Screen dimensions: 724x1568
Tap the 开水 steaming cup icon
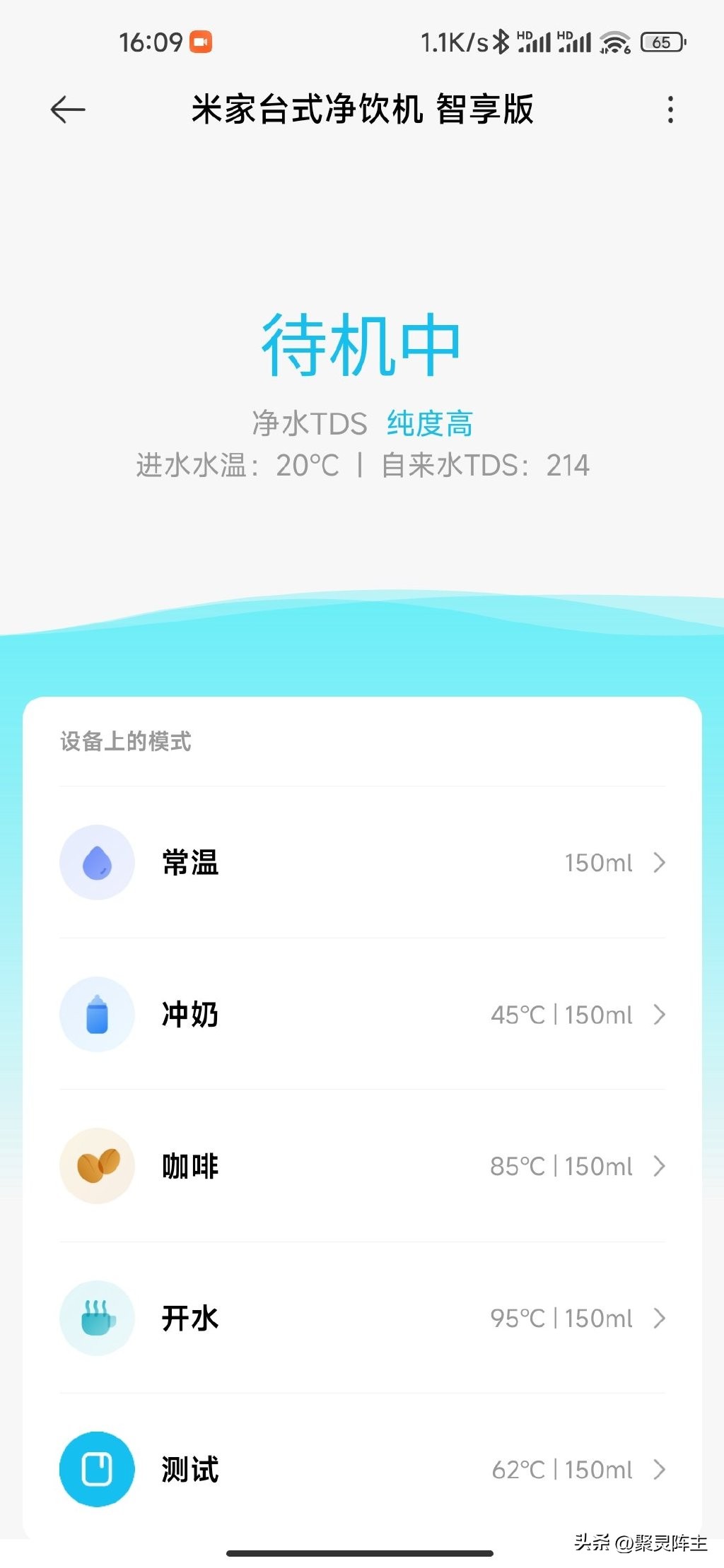[x=97, y=1319]
